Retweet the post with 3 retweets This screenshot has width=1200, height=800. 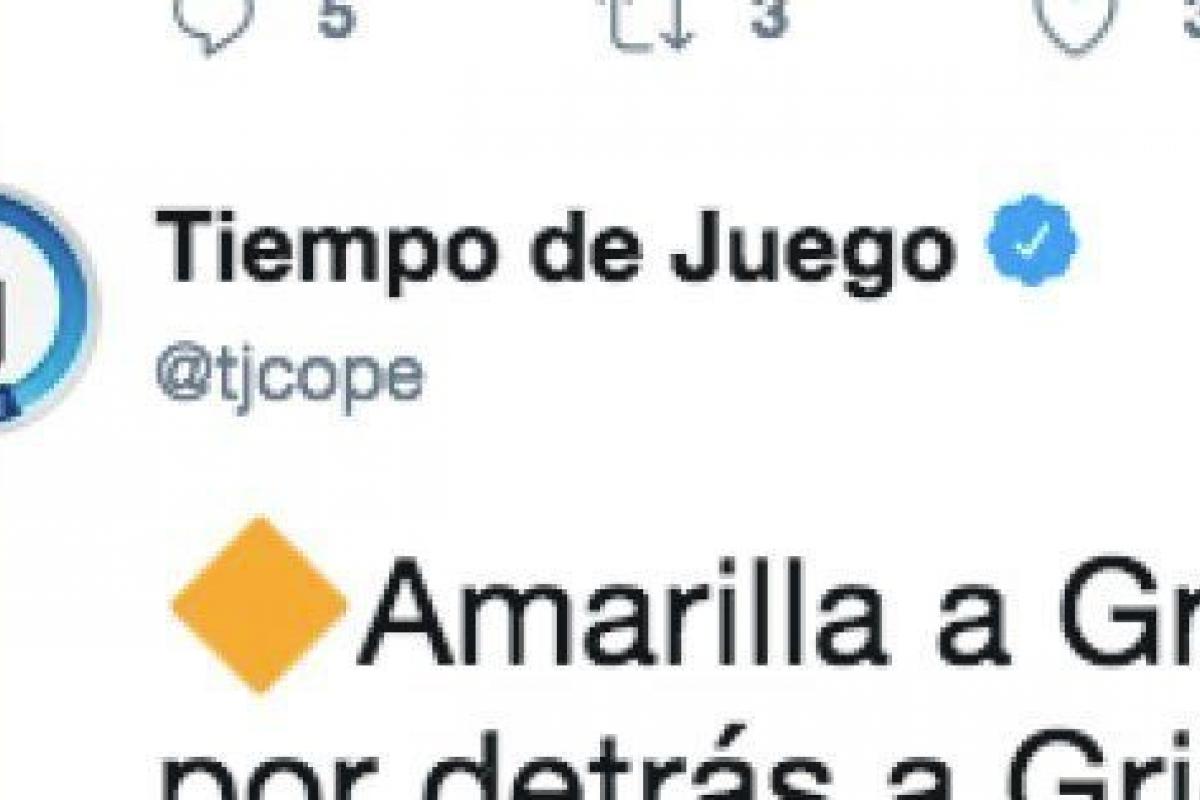click(x=651, y=22)
